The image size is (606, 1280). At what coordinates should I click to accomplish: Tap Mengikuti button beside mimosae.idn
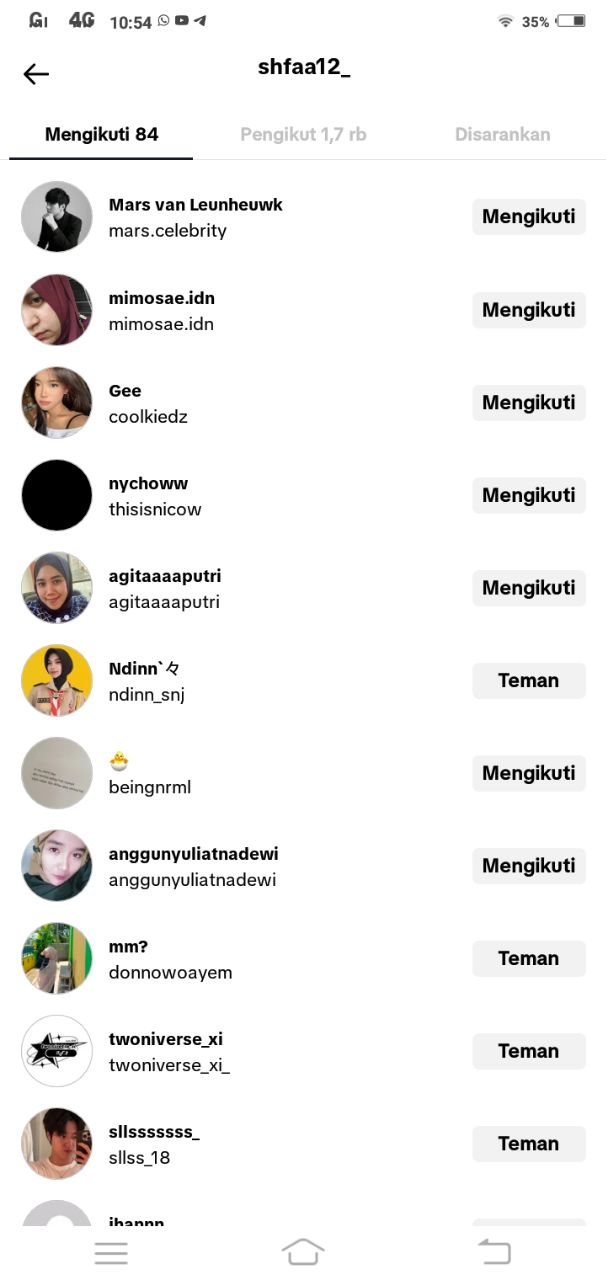coord(528,310)
